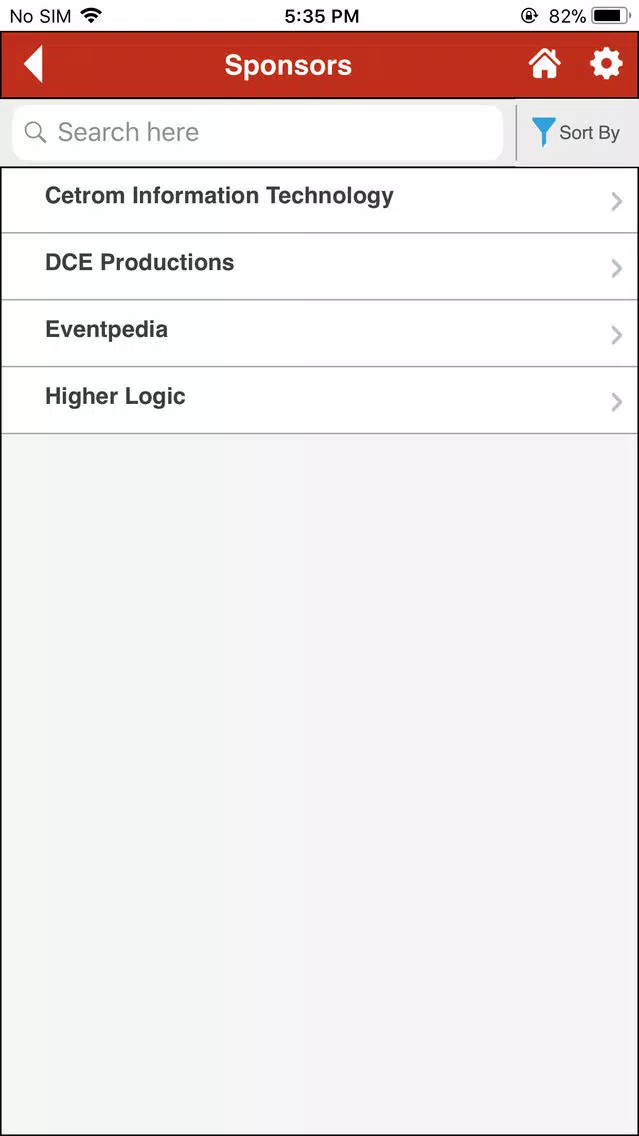
Task: Open the Sort By options
Action: [576, 133]
